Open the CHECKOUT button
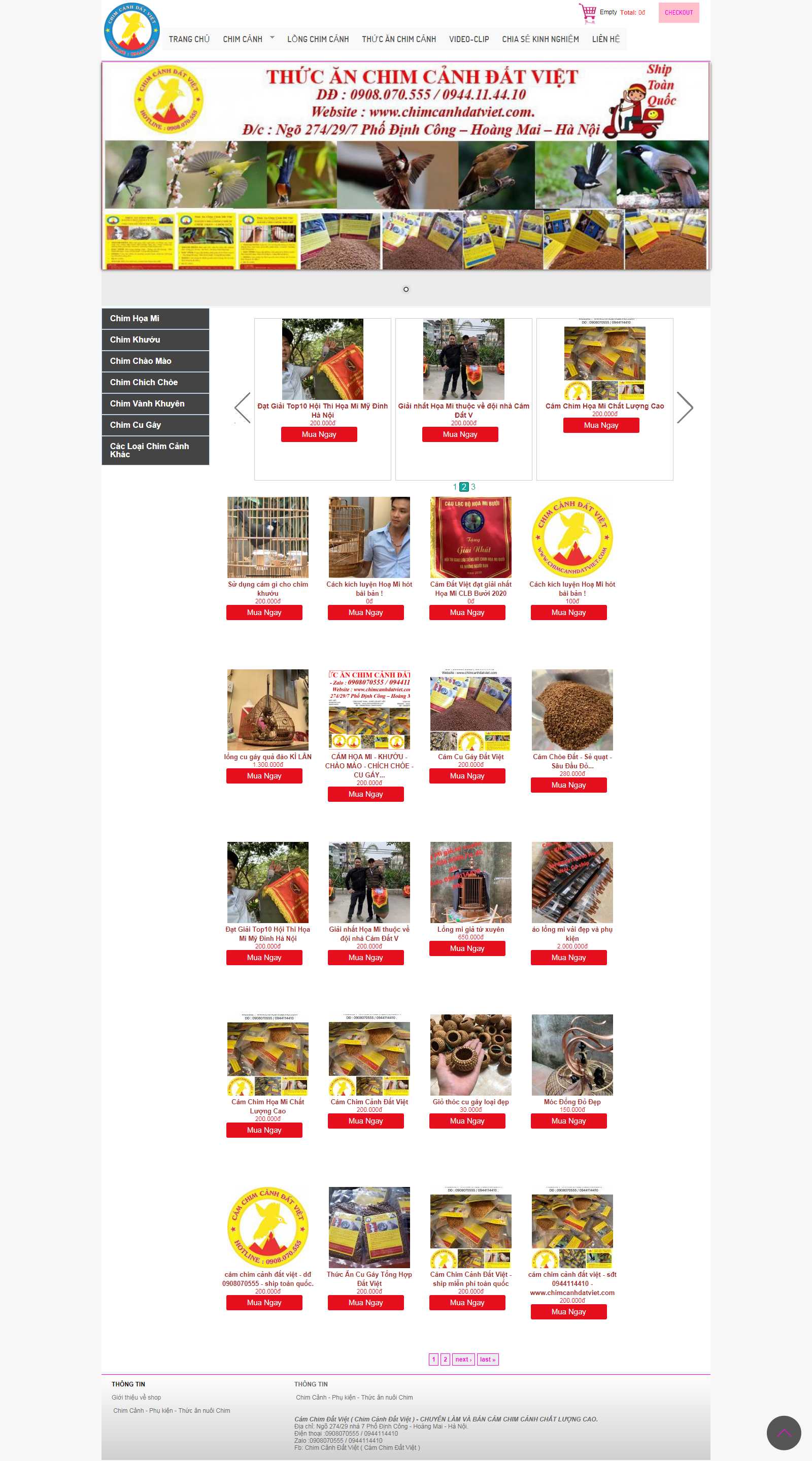This screenshot has width=812, height=1461. [x=678, y=13]
